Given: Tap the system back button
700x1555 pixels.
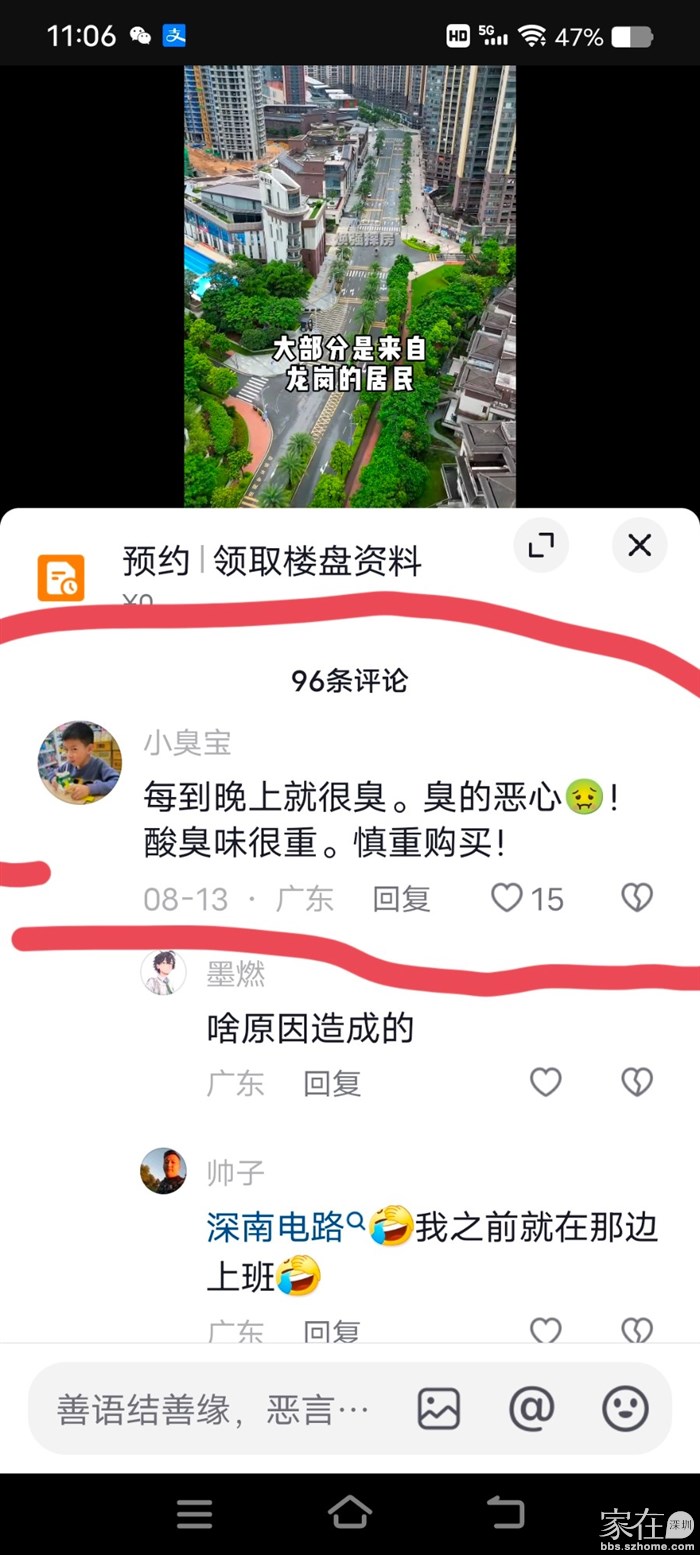Looking at the screenshot, I should pyautogui.click(x=505, y=1512).
